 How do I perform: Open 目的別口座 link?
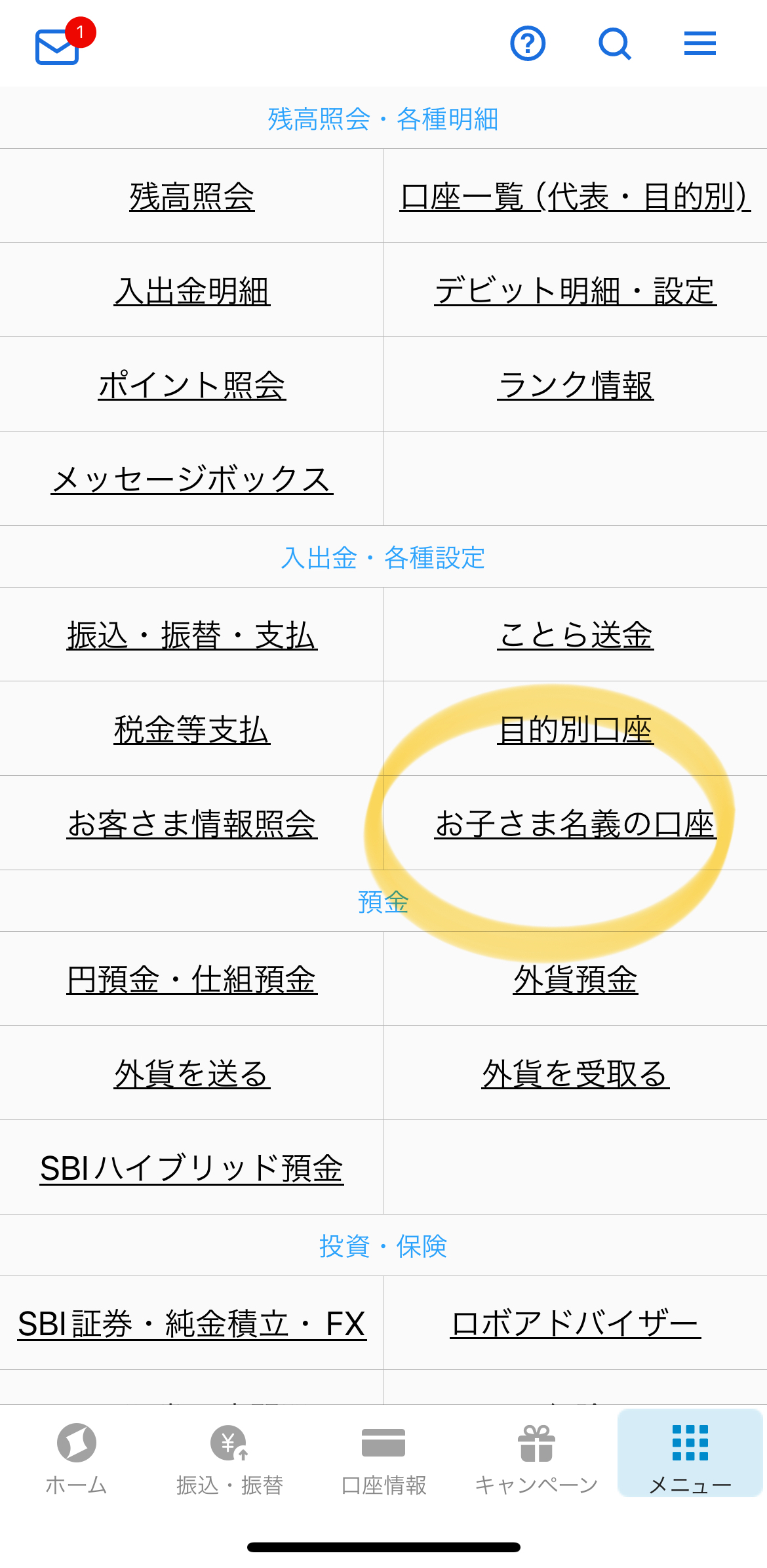(575, 729)
